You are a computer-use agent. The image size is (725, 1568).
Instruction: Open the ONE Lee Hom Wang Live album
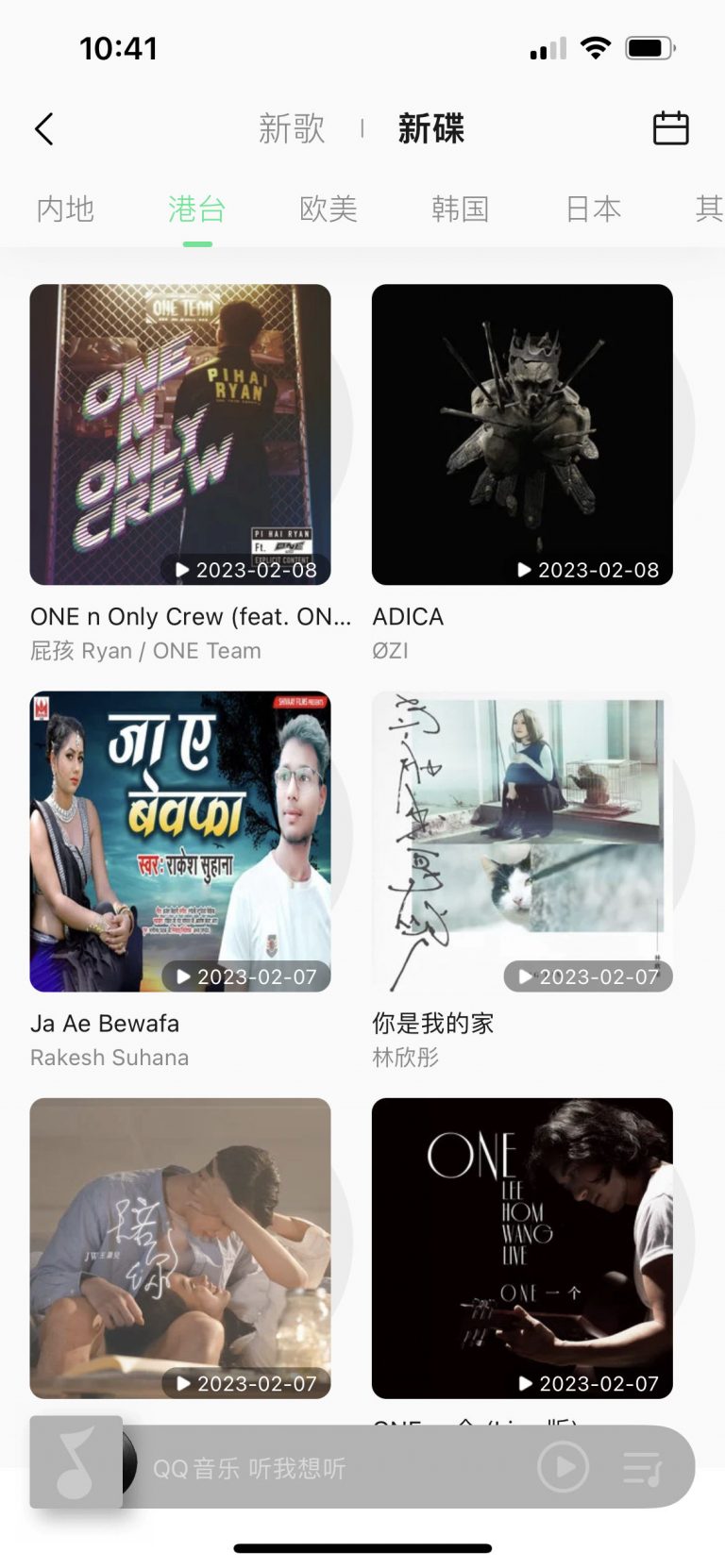pos(522,1247)
